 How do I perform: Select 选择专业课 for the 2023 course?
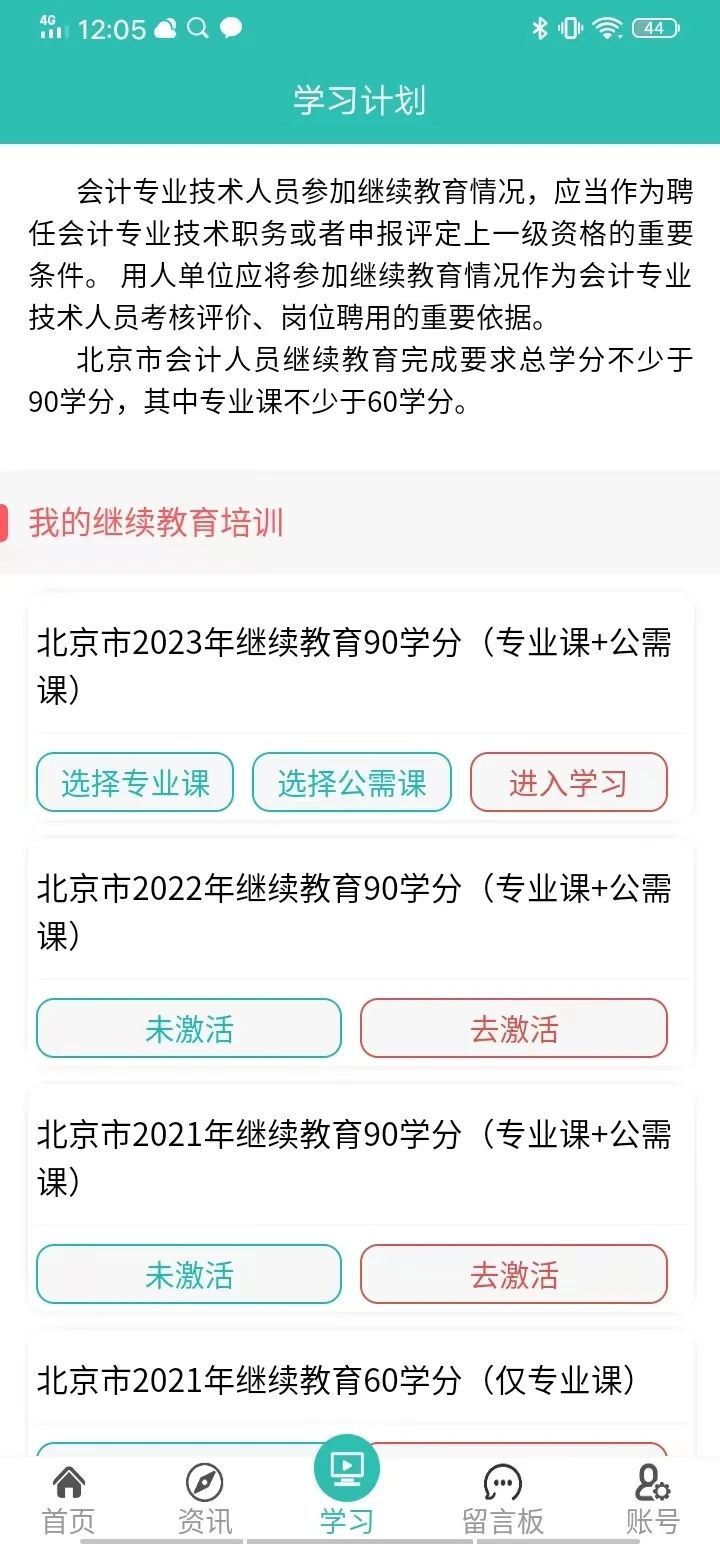coord(135,783)
